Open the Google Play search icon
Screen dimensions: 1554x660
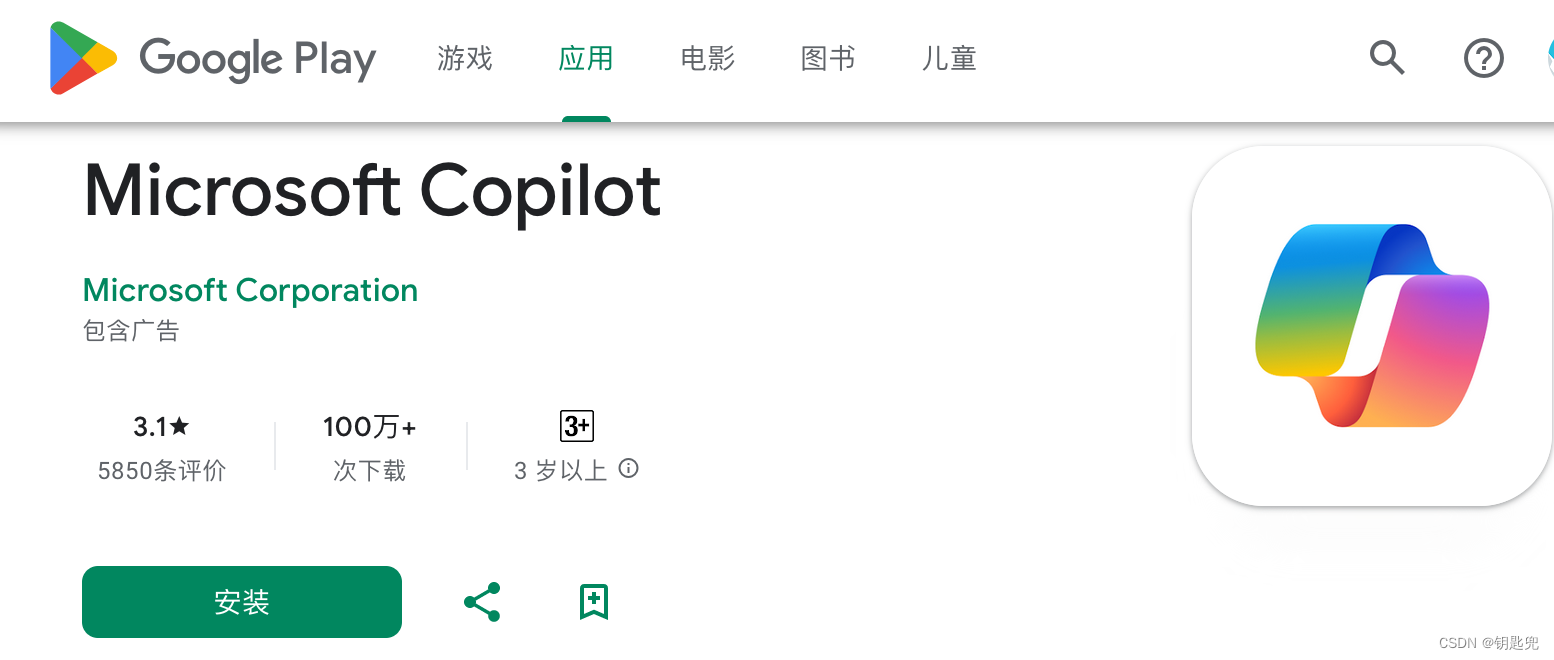click(x=1387, y=58)
